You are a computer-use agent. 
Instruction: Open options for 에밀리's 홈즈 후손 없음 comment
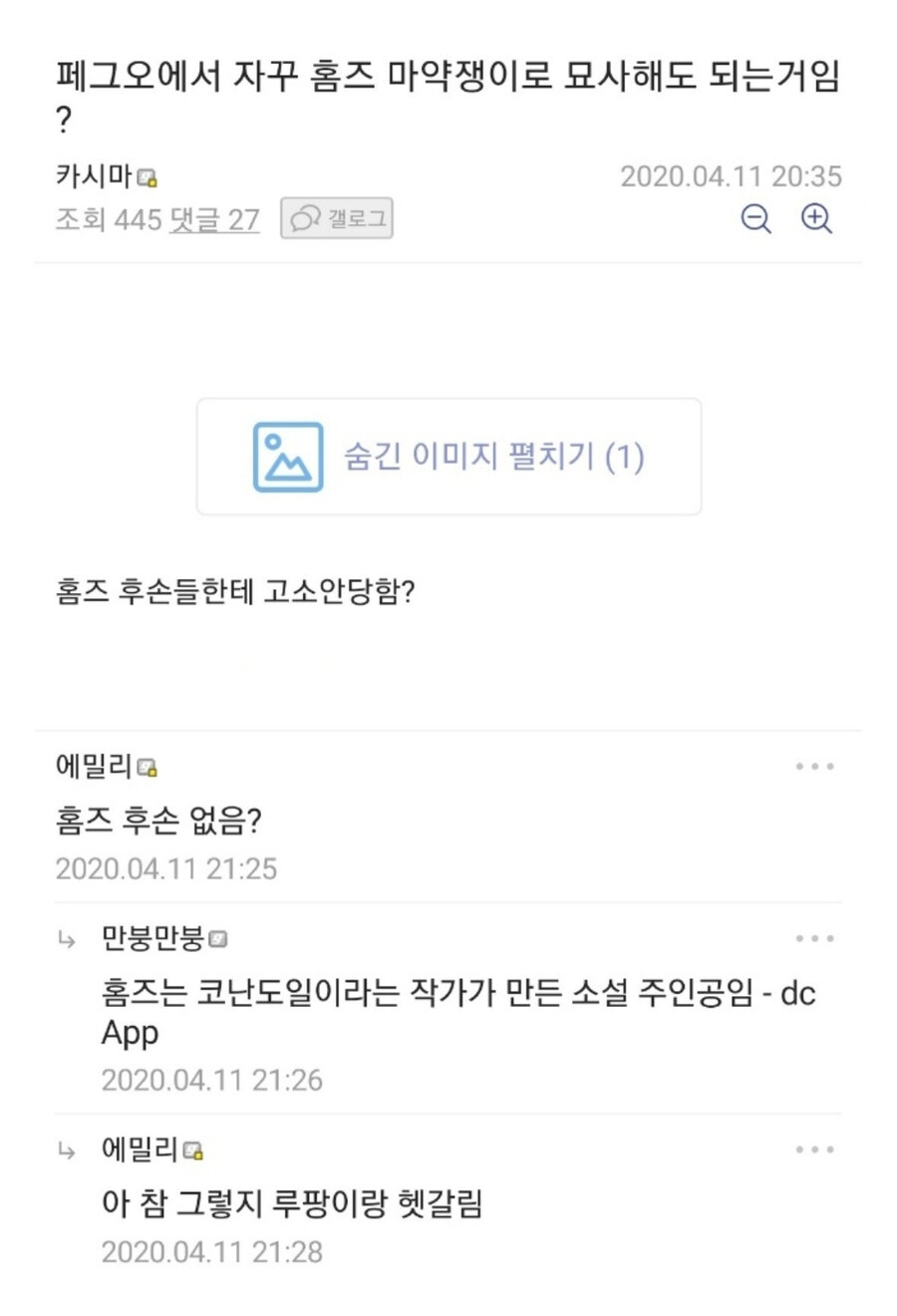click(x=814, y=767)
